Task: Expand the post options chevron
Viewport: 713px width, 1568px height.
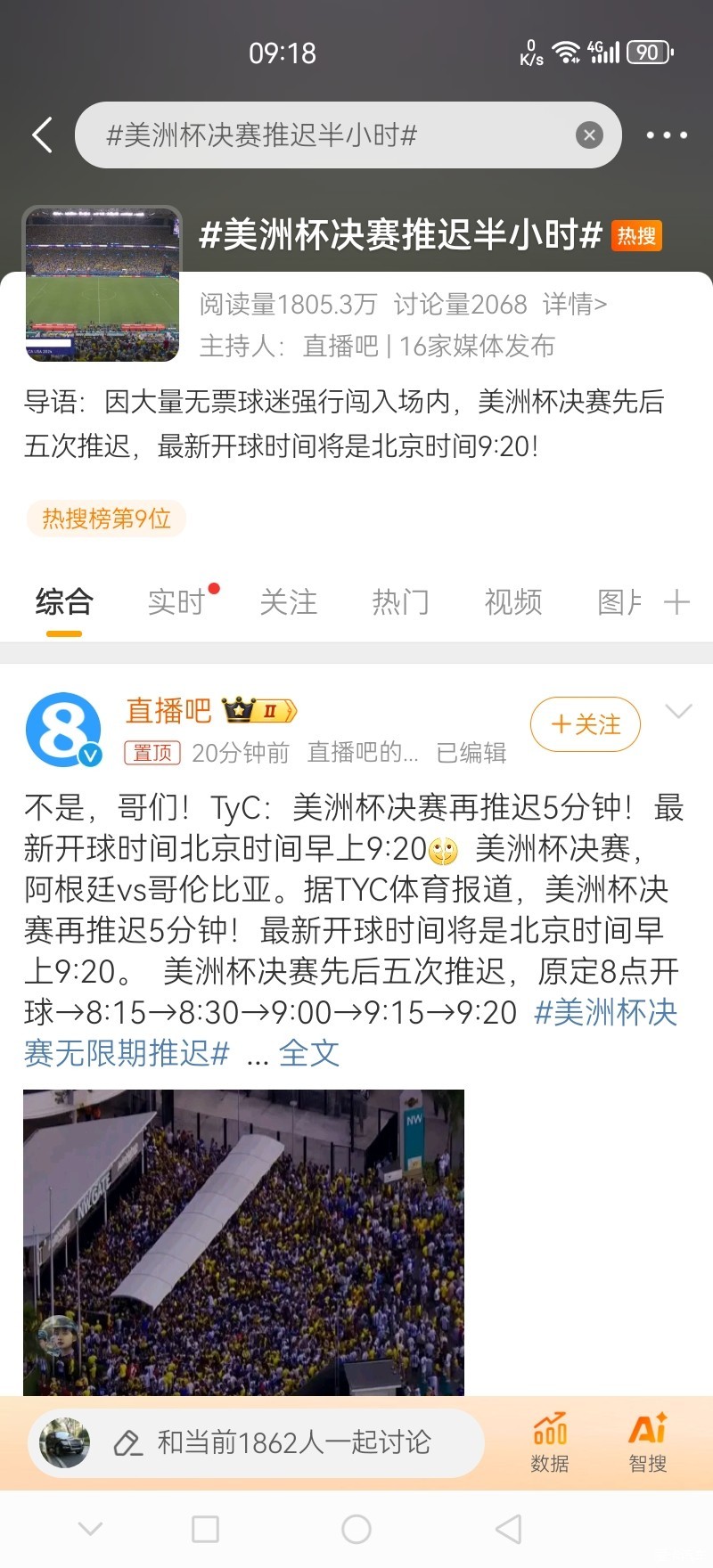Action: pyautogui.click(x=678, y=711)
